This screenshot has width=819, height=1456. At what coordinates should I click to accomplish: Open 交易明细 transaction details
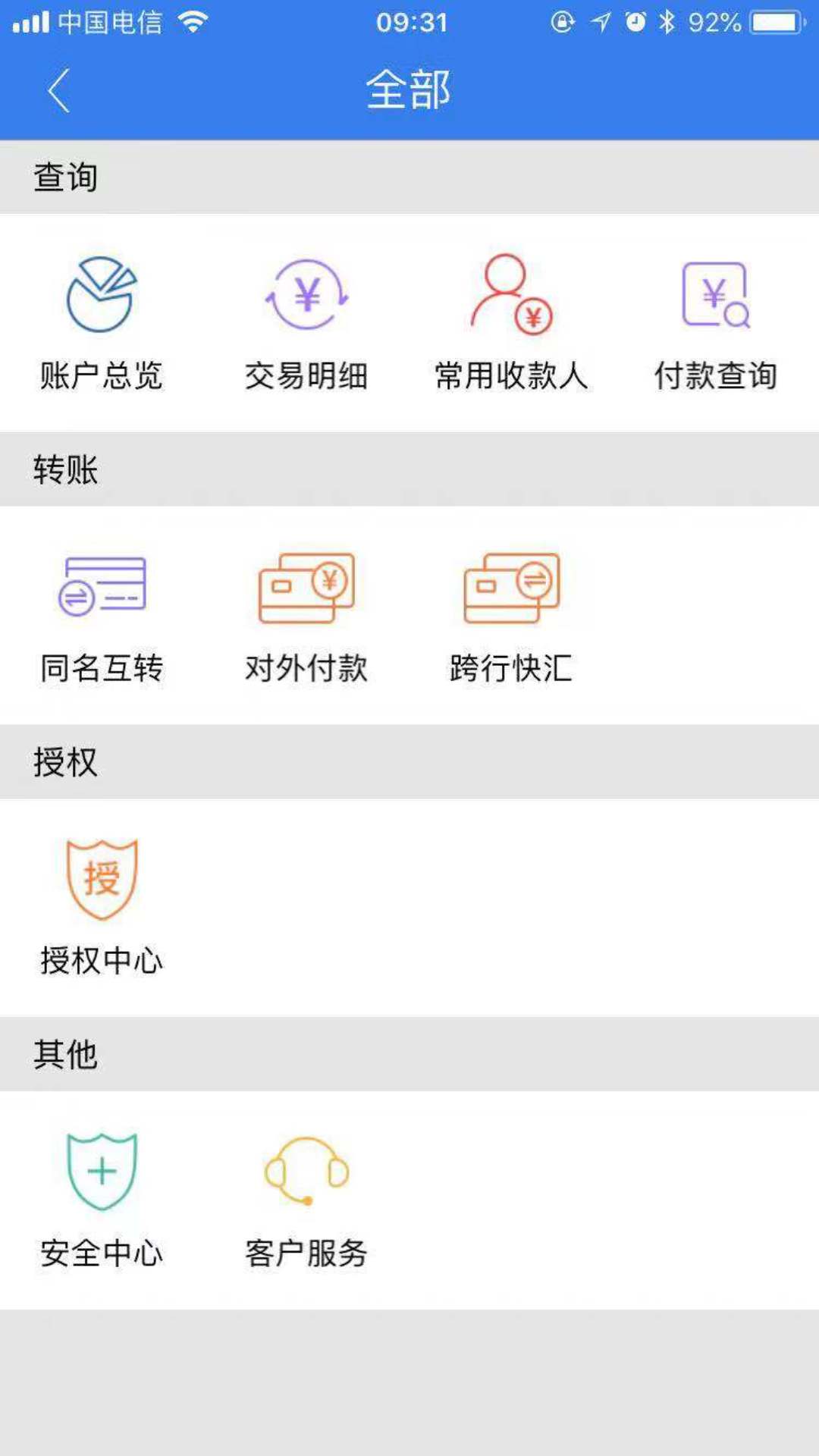point(306,322)
